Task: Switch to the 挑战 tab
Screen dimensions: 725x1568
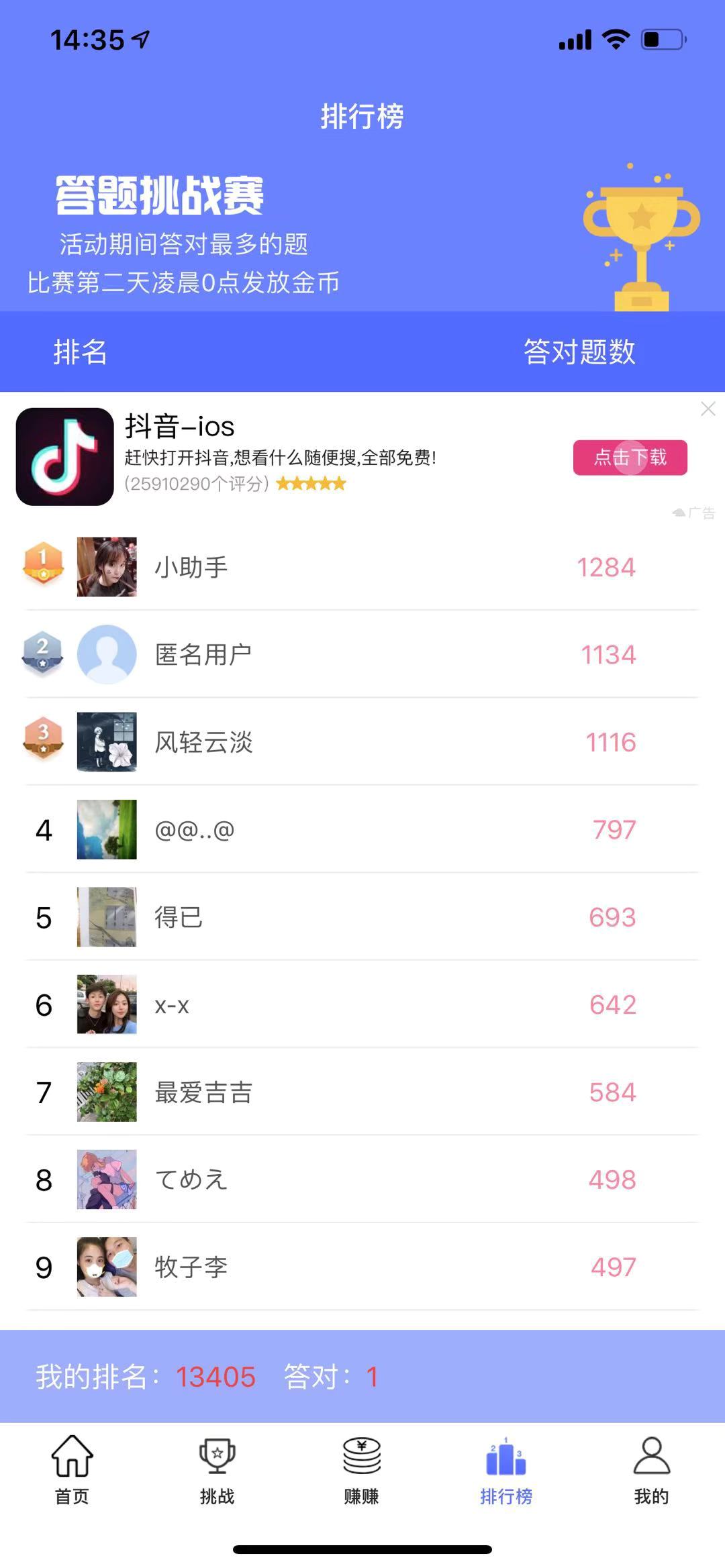Action: pos(217,1469)
